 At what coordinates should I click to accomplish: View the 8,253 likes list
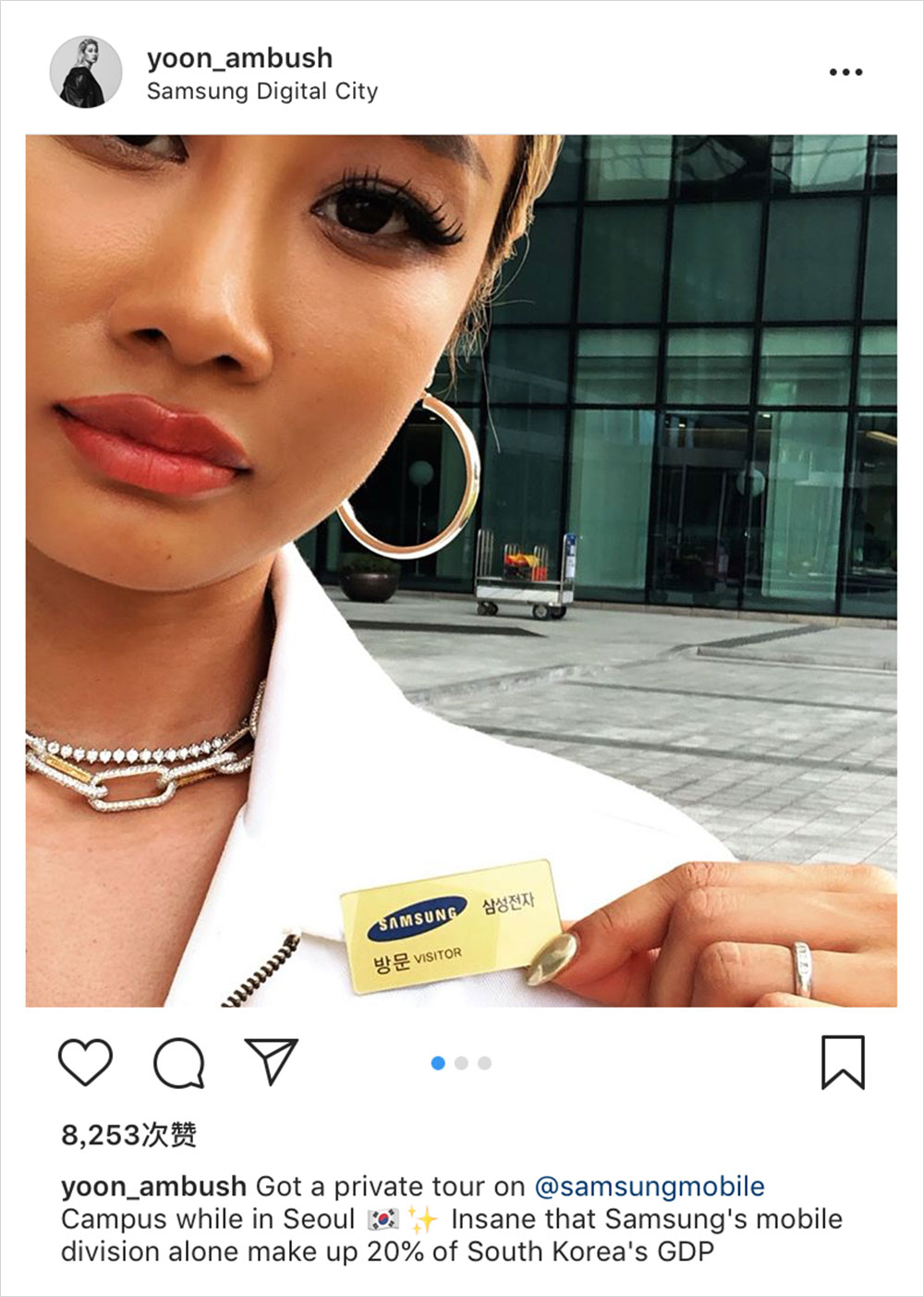click(x=128, y=1134)
